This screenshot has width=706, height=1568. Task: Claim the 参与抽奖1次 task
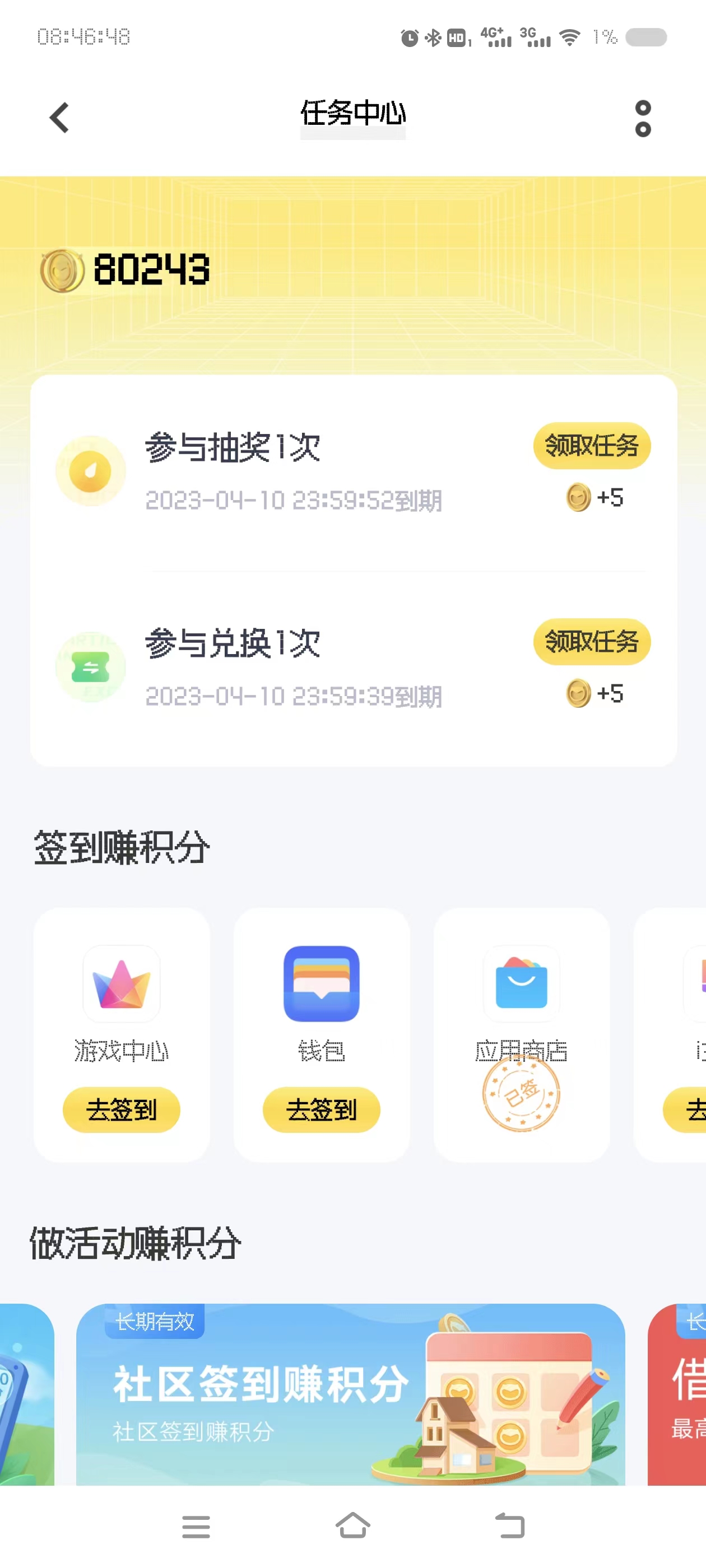point(591,446)
